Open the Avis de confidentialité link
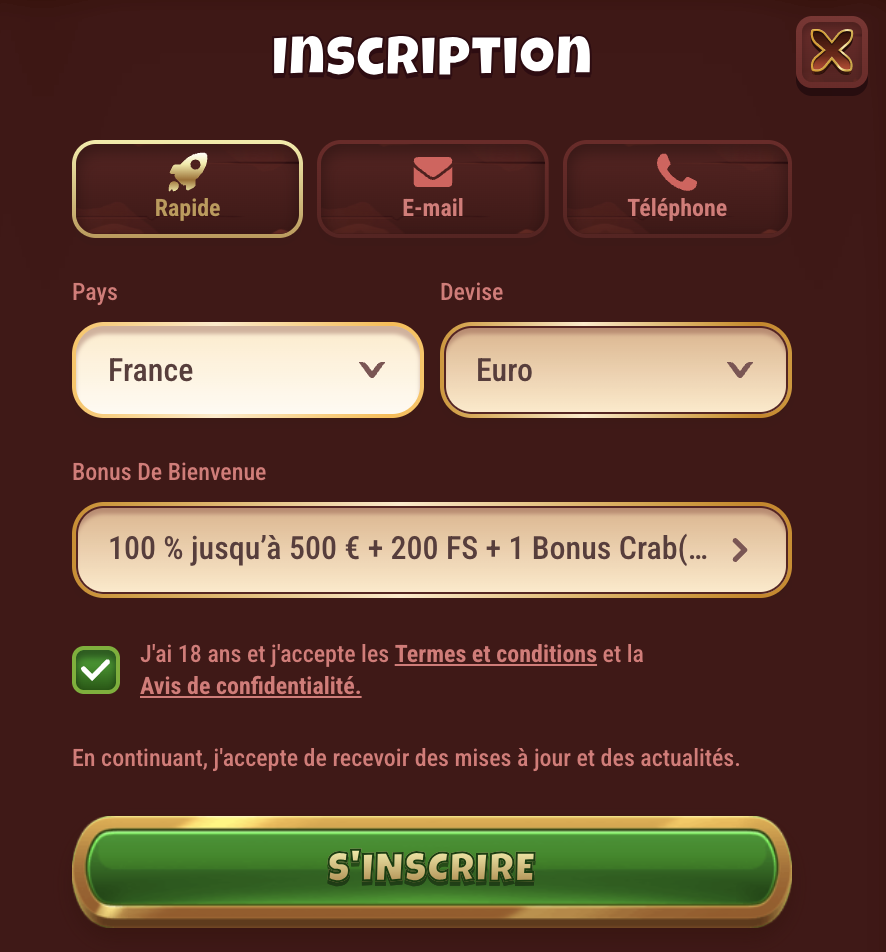Image resolution: width=886 pixels, height=952 pixels. (251, 686)
